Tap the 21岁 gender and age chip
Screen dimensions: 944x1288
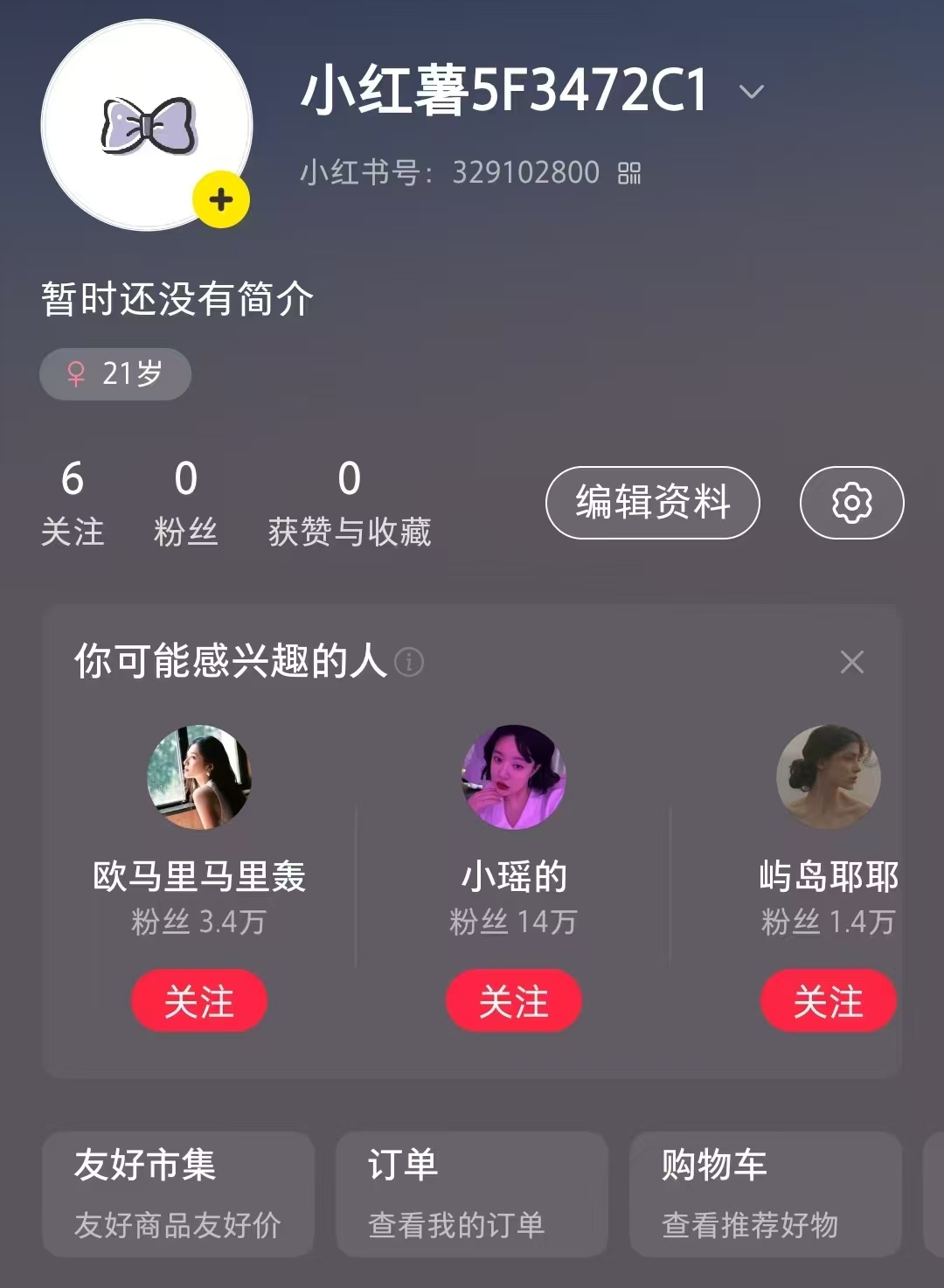tap(115, 374)
